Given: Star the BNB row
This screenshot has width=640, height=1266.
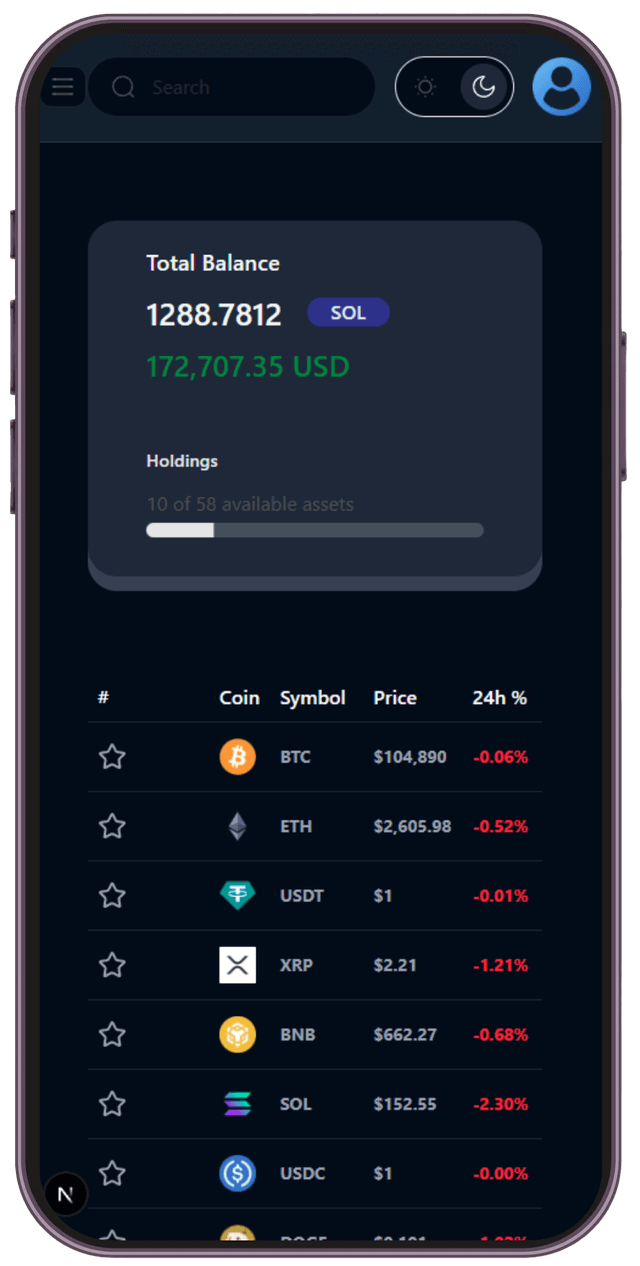Looking at the screenshot, I should [112, 1034].
